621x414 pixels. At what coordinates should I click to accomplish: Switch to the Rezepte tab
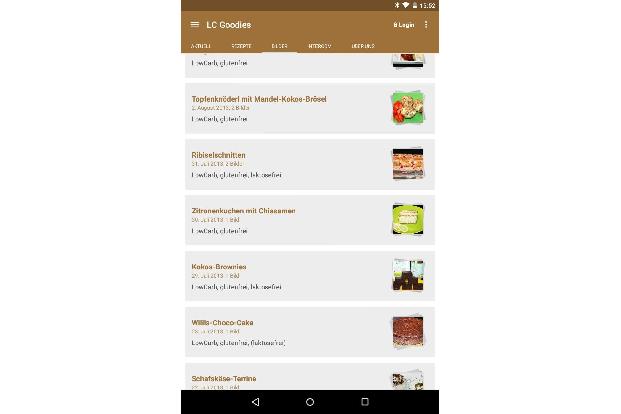click(x=241, y=46)
